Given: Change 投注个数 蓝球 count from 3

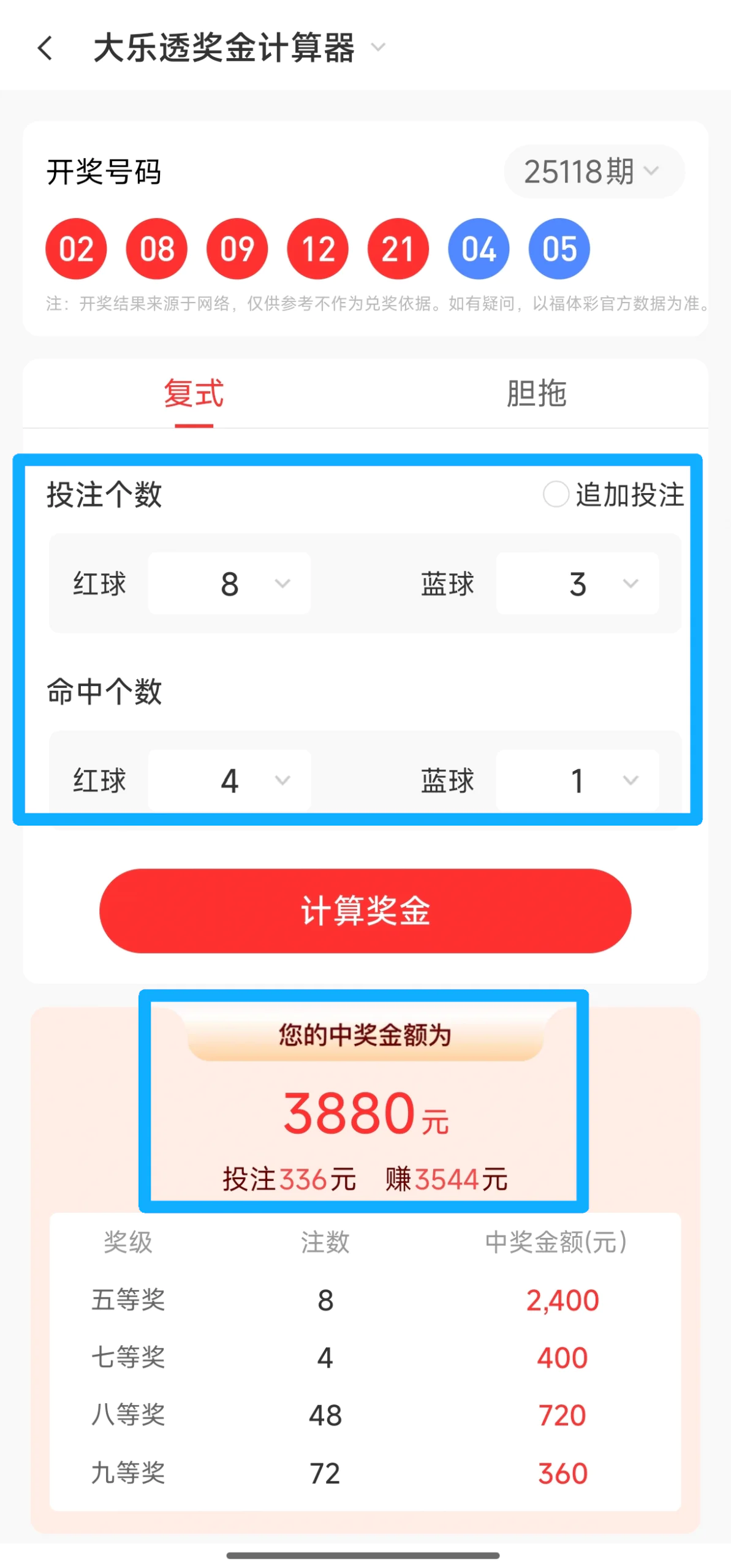Looking at the screenshot, I should click(577, 584).
